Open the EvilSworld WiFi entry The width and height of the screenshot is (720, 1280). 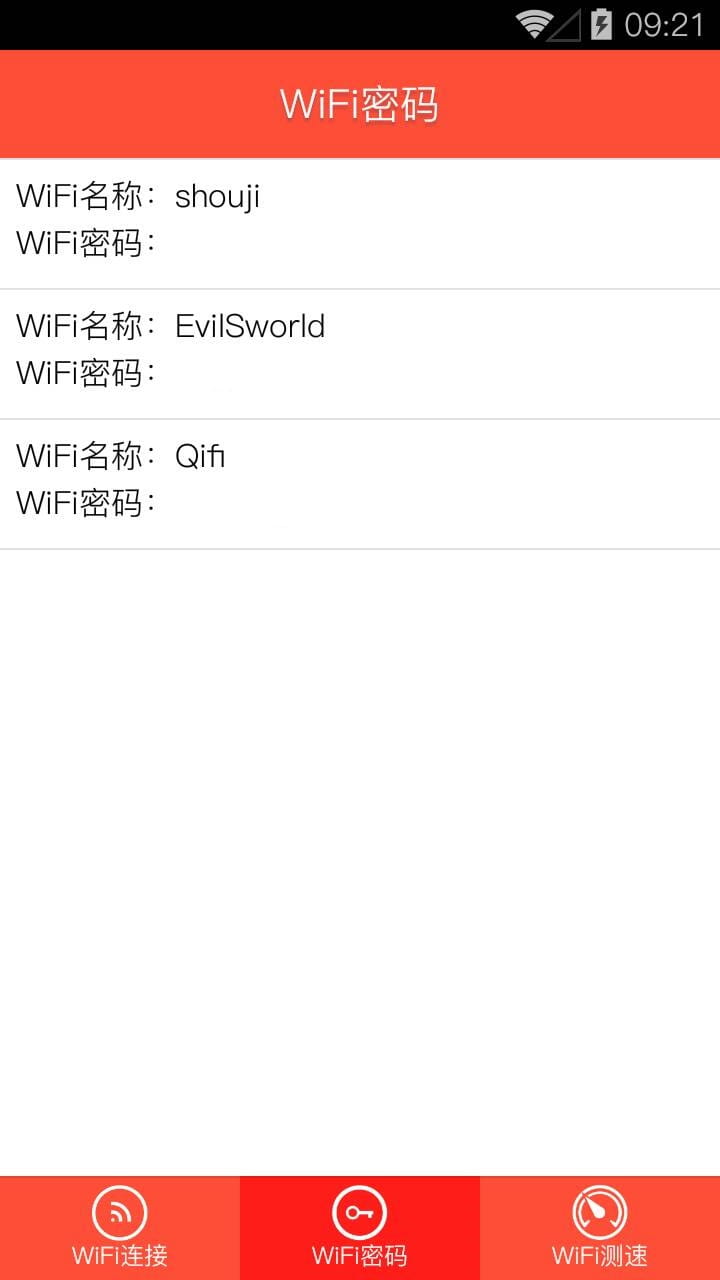tap(360, 352)
